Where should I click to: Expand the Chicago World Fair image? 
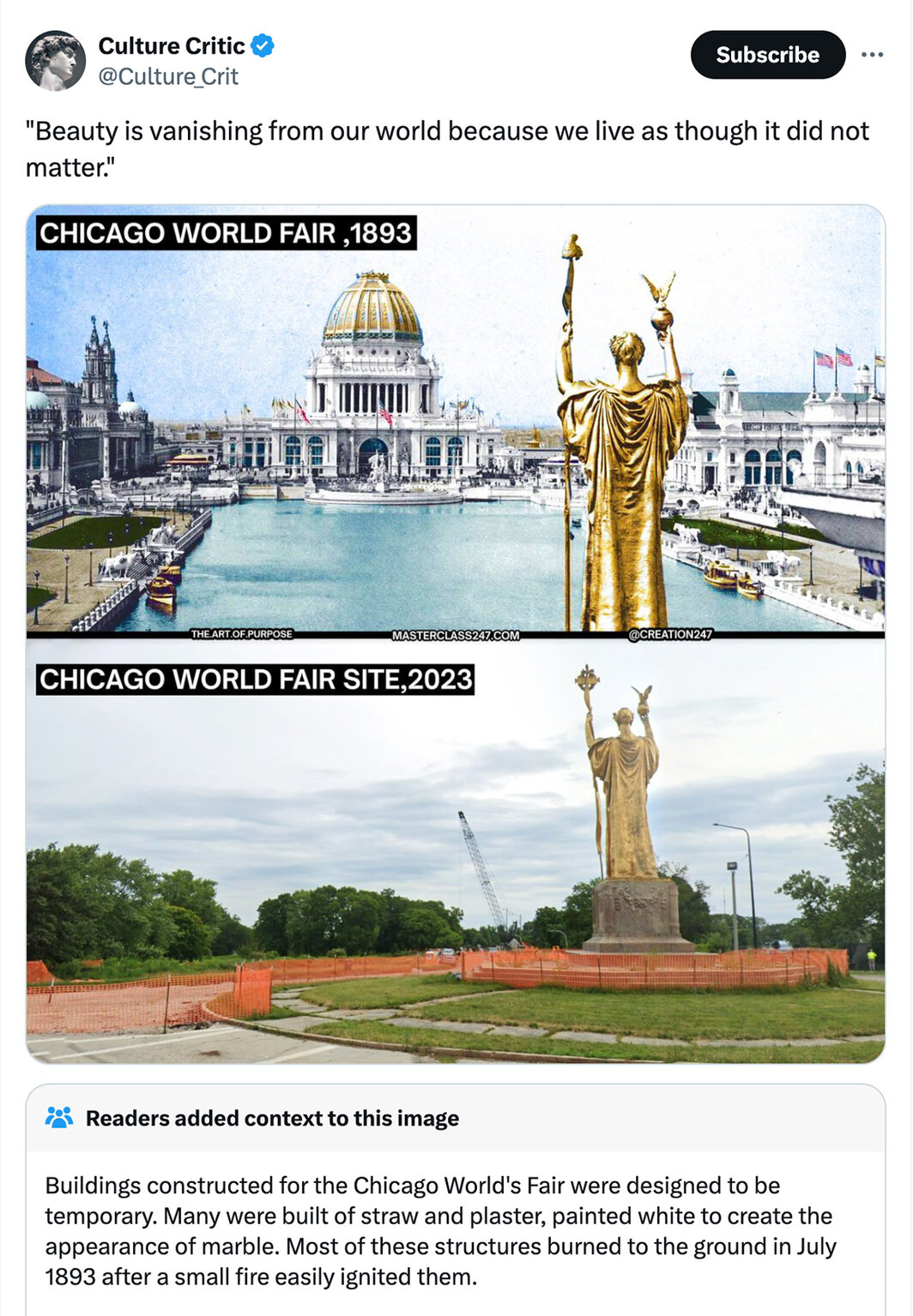point(456,633)
